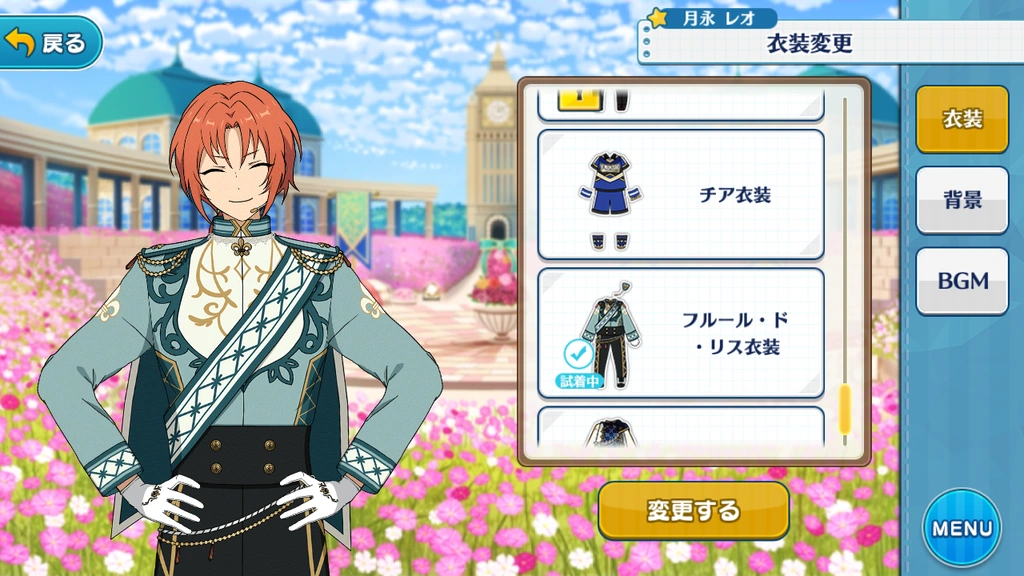
Task: Go back with the 戻る button
Action: point(49,43)
